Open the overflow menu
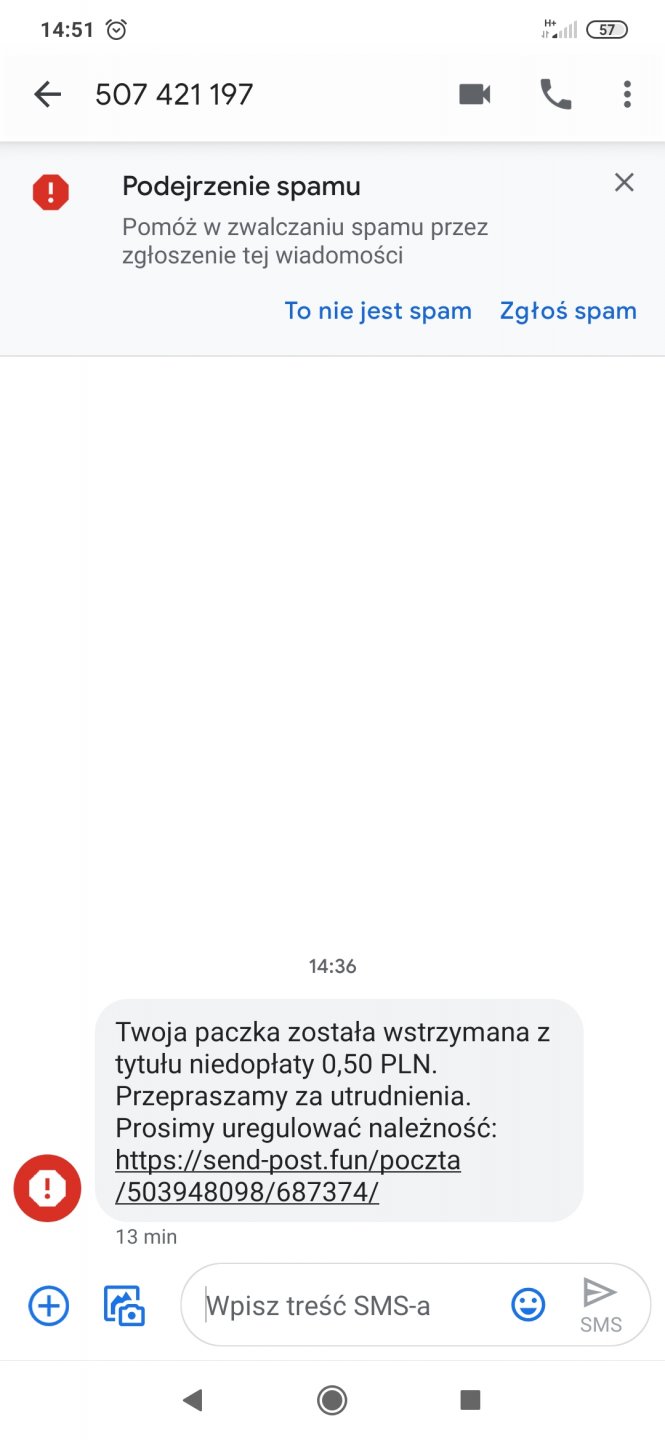 click(x=627, y=94)
